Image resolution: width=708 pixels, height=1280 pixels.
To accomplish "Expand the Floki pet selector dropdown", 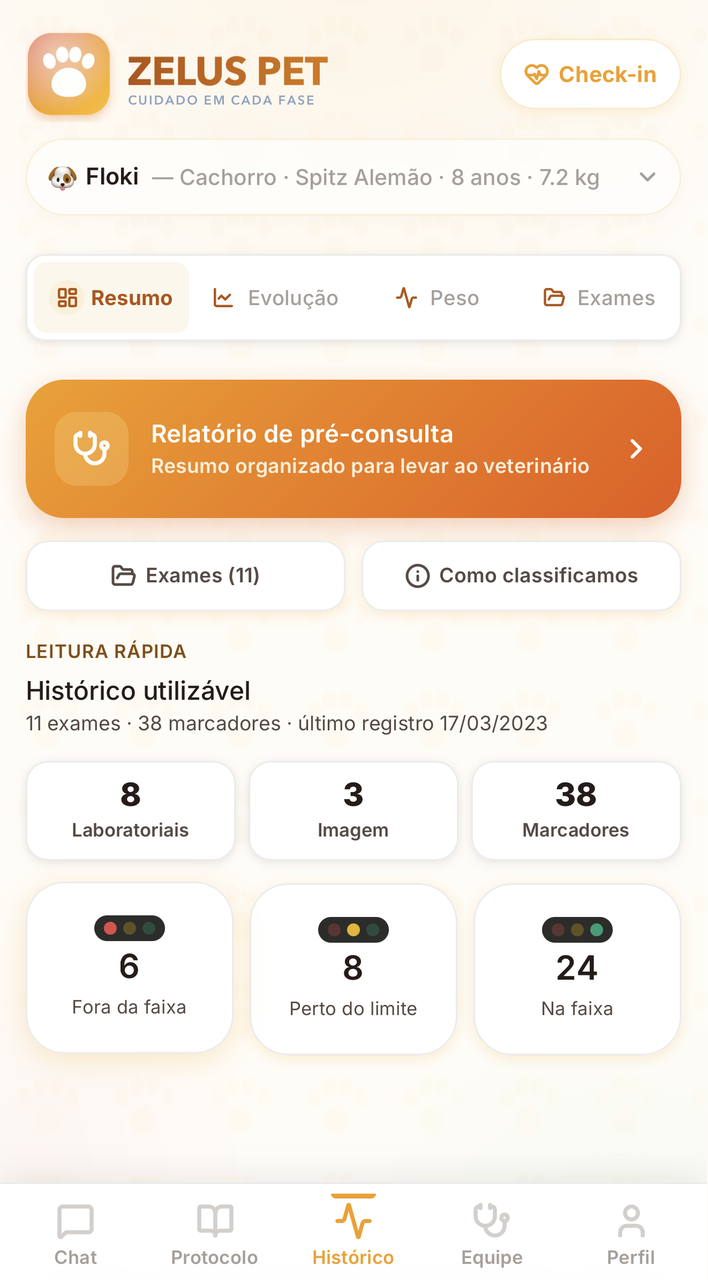I will click(353, 178).
